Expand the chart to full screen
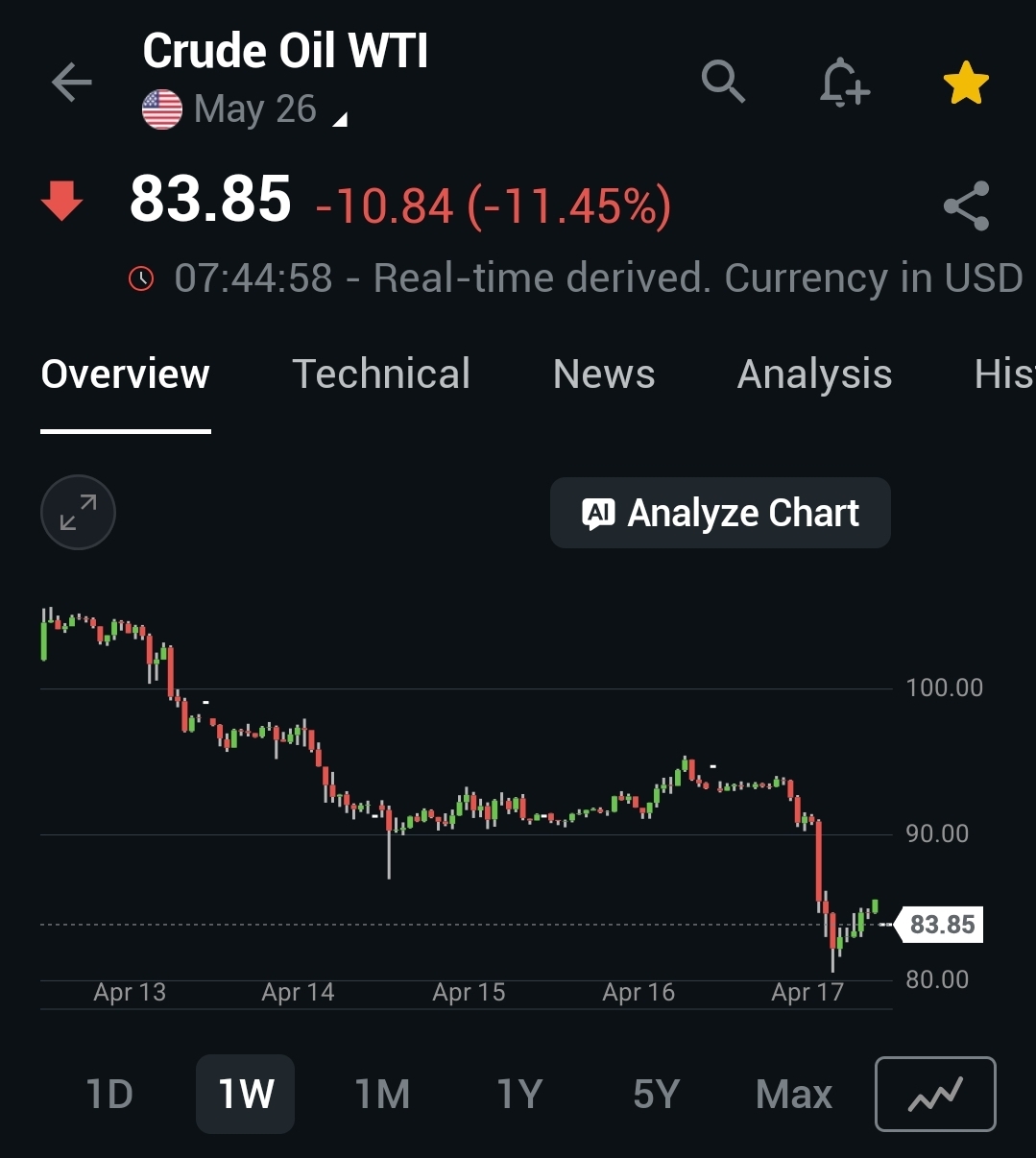The image size is (1036, 1158). (x=78, y=513)
